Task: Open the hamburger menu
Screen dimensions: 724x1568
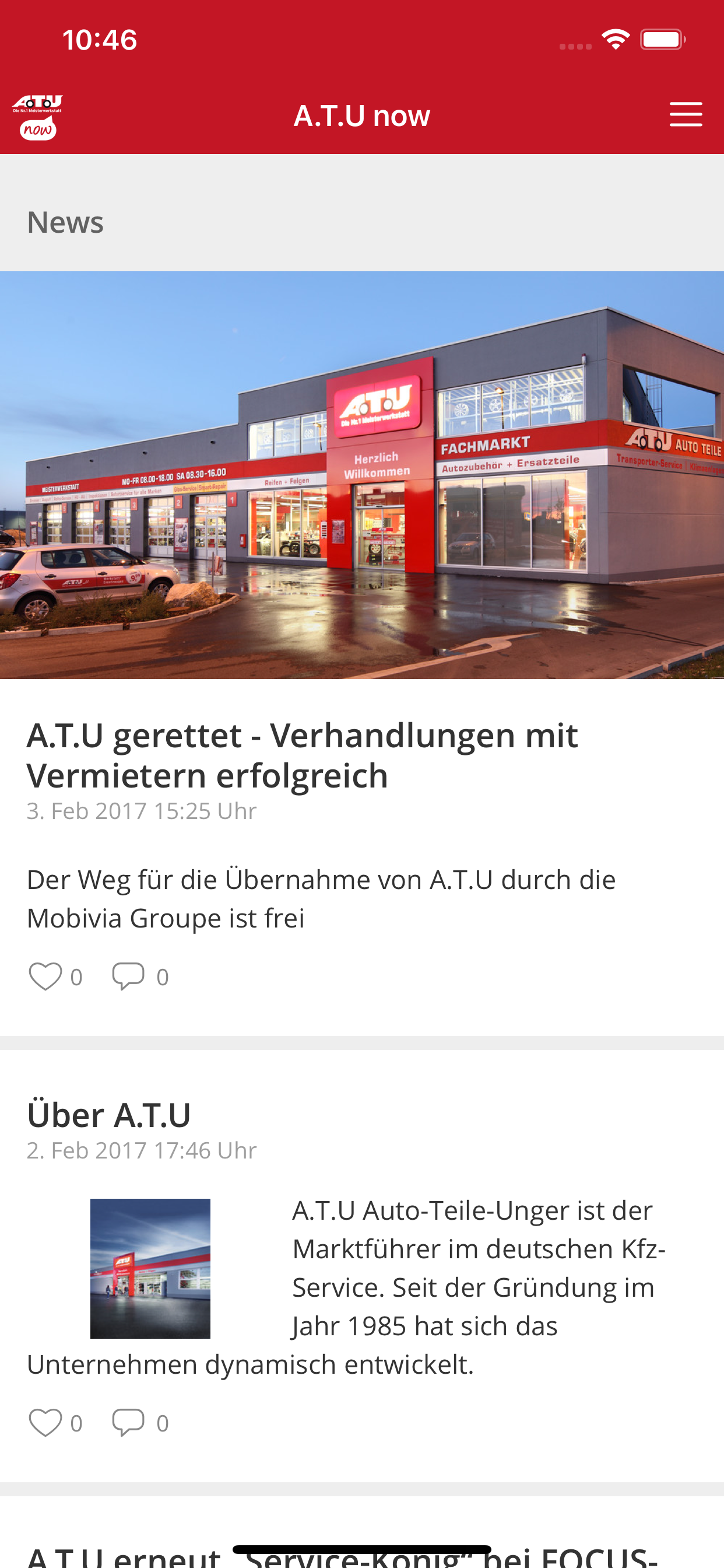Action: (x=685, y=114)
